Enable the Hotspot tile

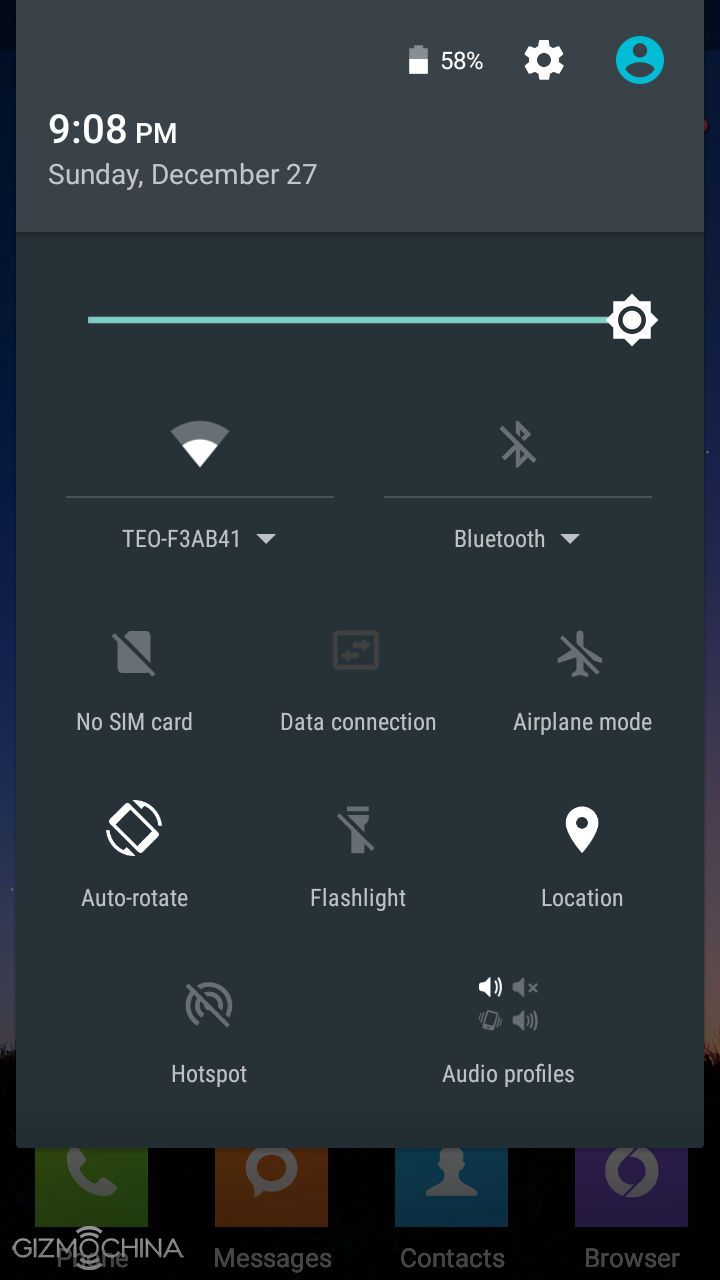coord(209,1005)
